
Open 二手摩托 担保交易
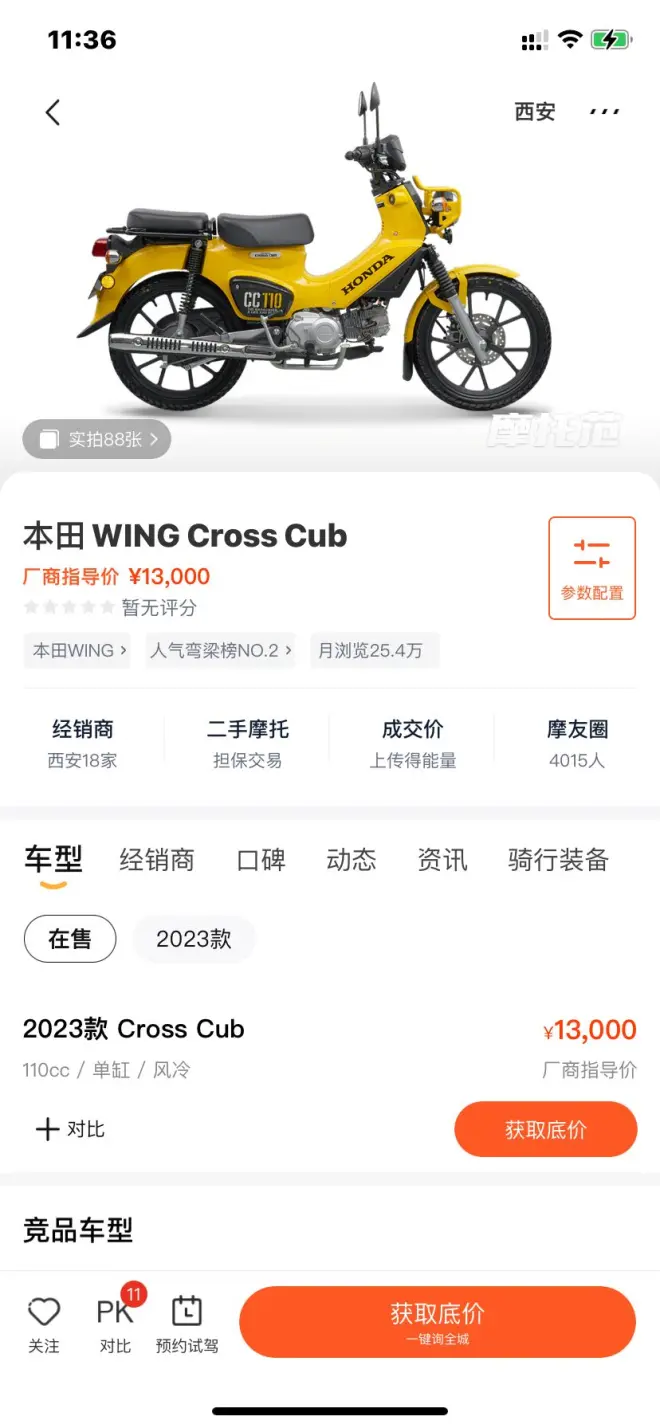point(247,744)
